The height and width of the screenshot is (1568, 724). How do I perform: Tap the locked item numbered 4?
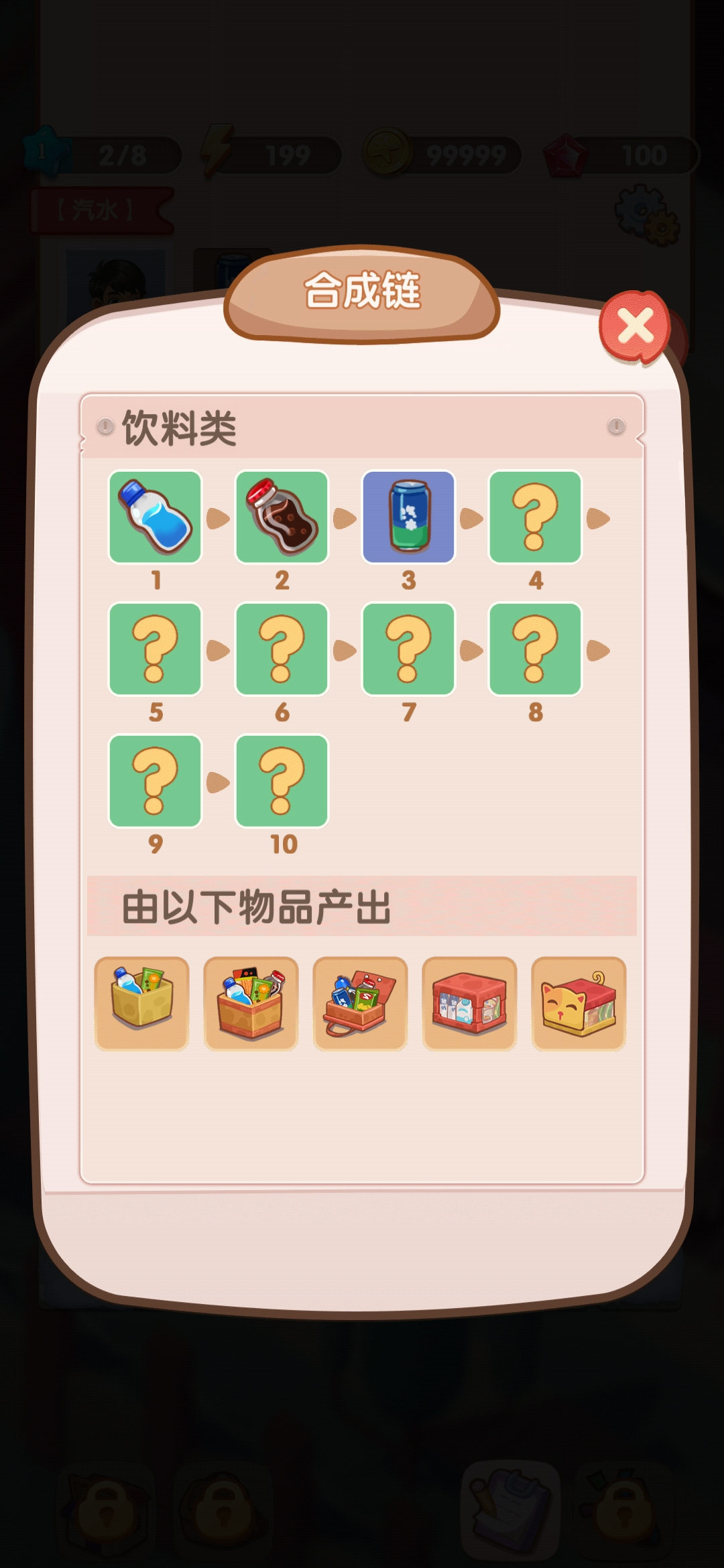click(x=535, y=517)
